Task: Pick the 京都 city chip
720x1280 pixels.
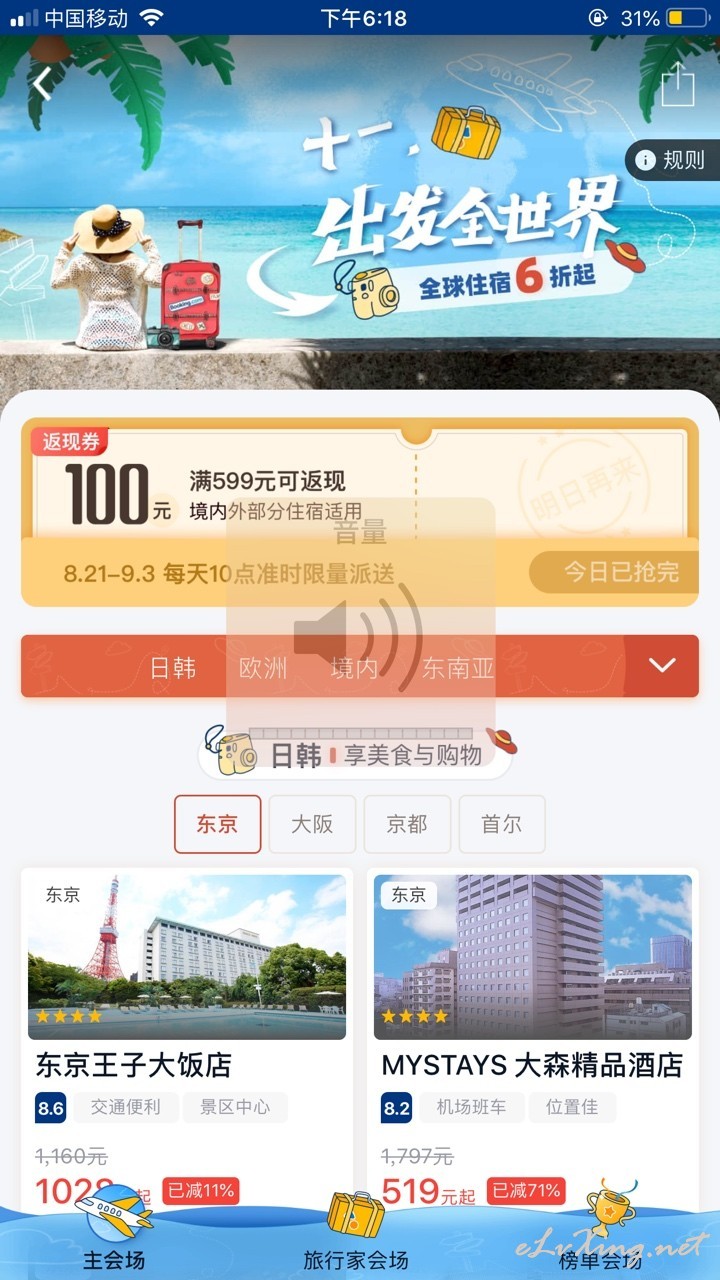Action: 407,824
